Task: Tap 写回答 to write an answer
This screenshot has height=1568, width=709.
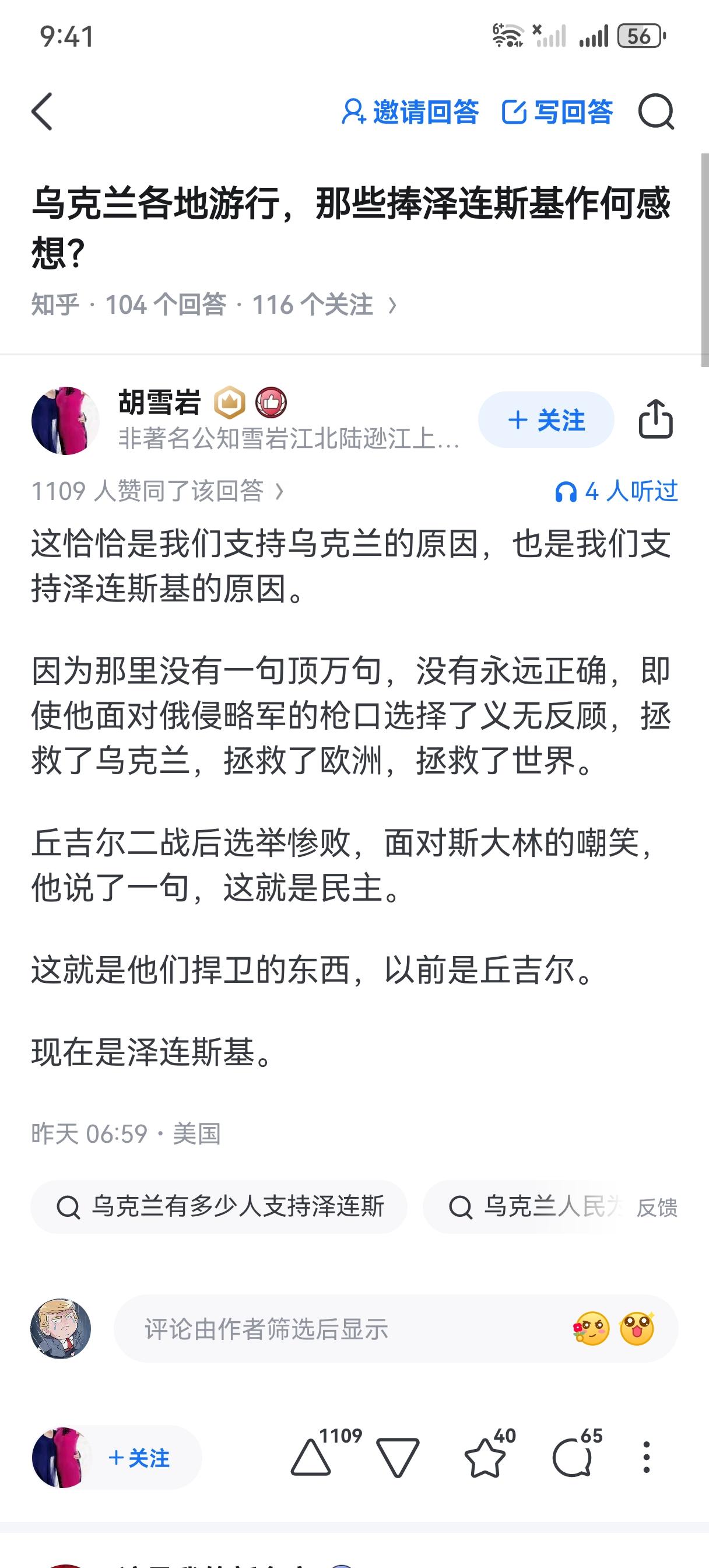Action: pyautogui.click(x=557, y=112)
